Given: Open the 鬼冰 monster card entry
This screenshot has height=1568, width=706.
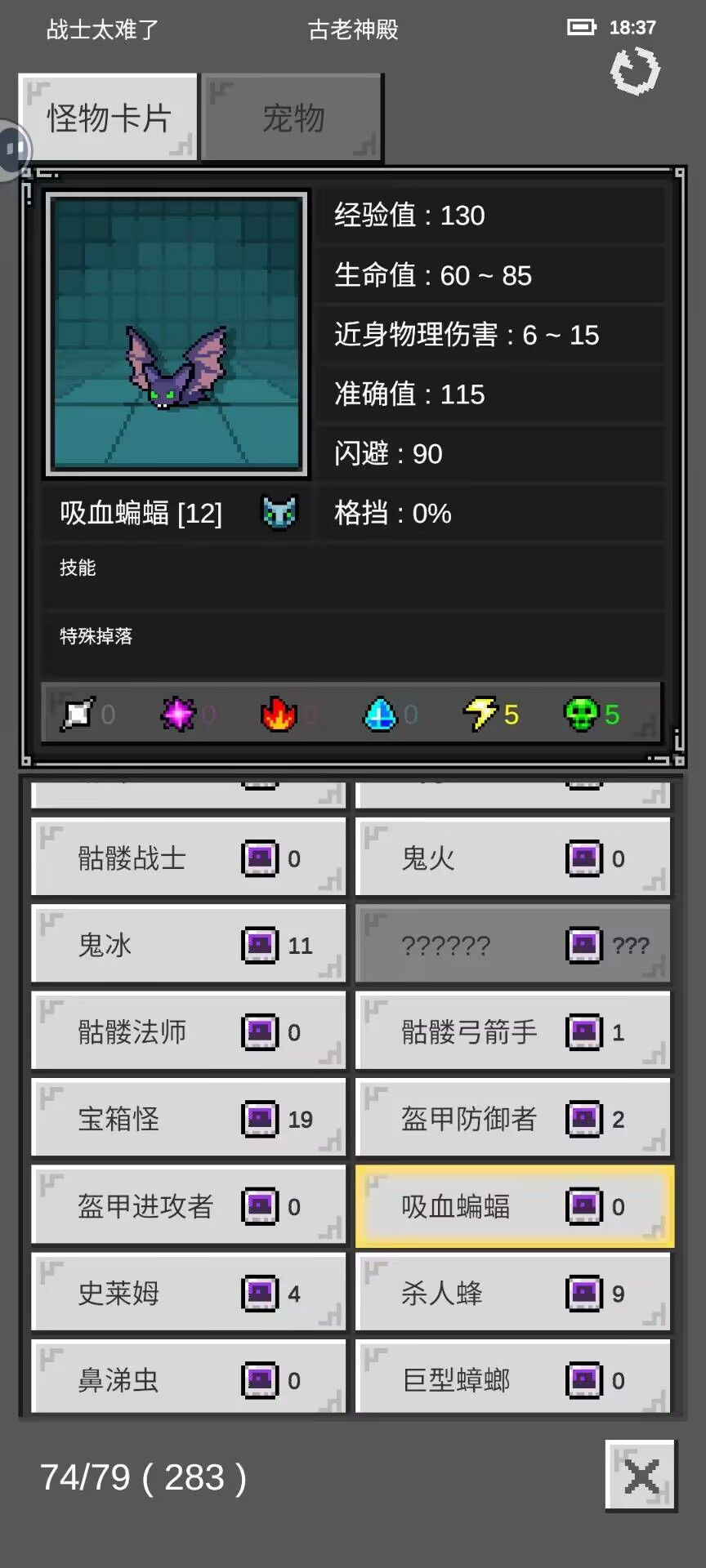Looking at the screenshot, I should [189, 945].
